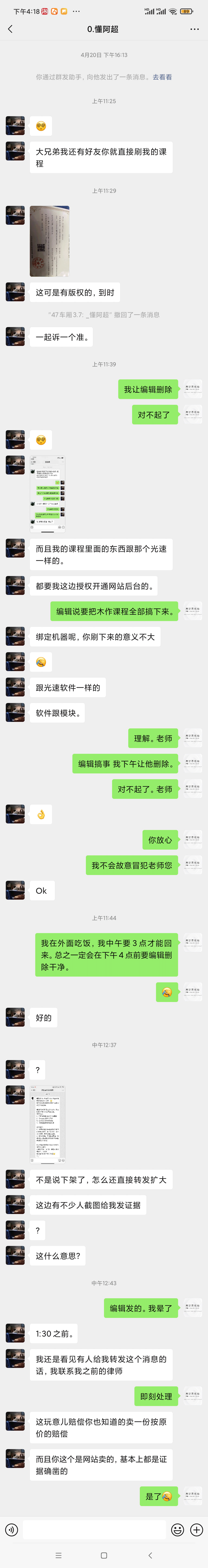Open the document photo sent at 上午11:29
The width and height of the screenshot is (208, 1568).
coord(49,241)
